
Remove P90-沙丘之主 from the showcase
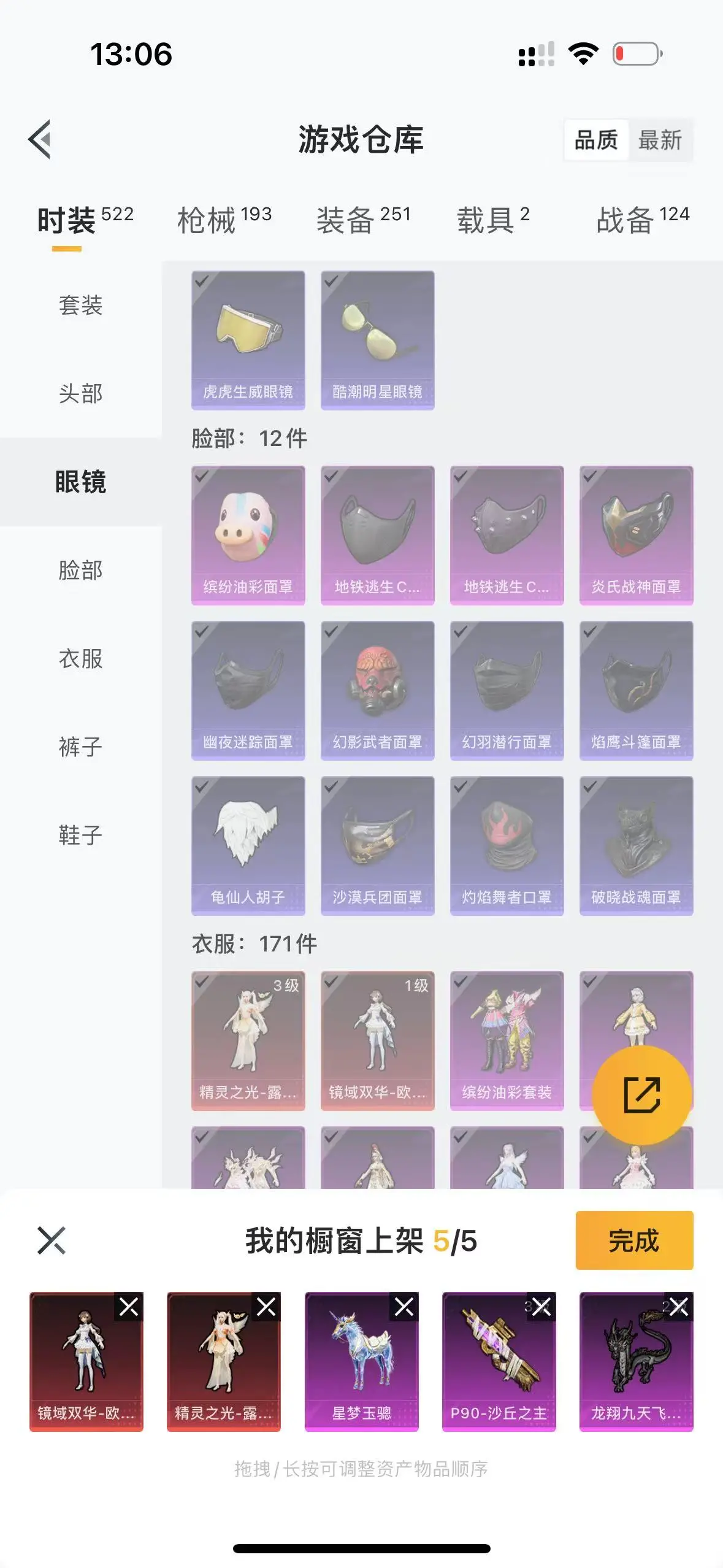pyautogui.click(x=541, y=1307)
